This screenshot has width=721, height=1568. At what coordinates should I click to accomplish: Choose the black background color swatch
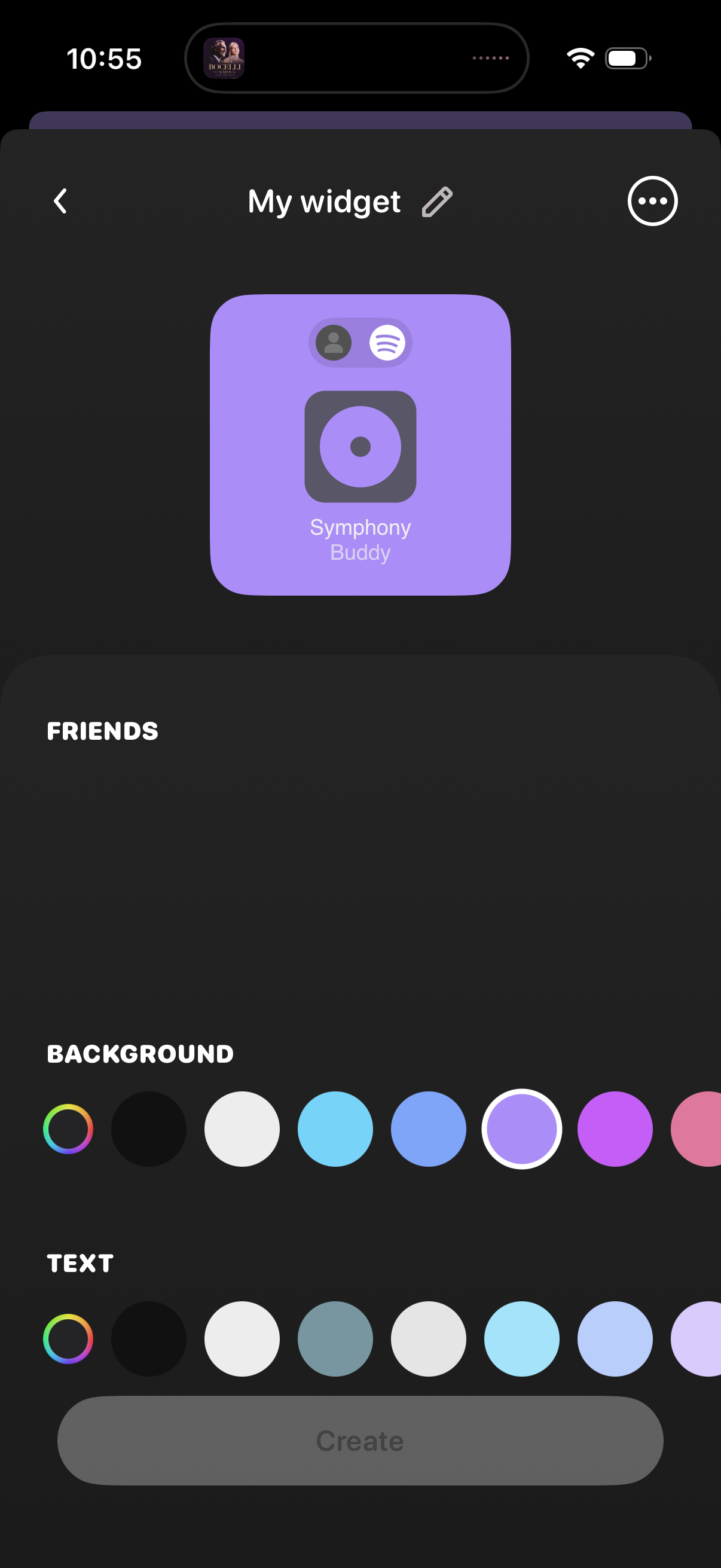pos(148,1128)
